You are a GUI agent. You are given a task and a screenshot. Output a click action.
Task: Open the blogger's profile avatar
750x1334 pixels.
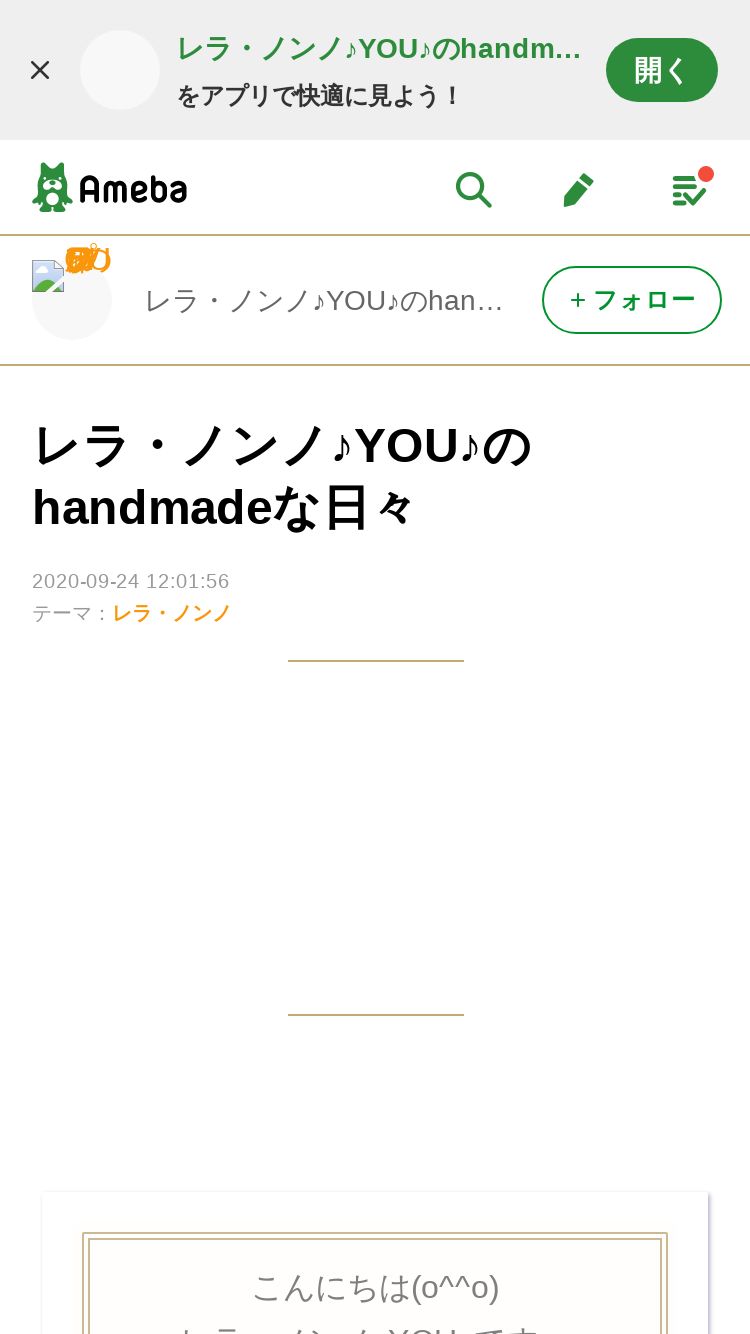[72, 300]
